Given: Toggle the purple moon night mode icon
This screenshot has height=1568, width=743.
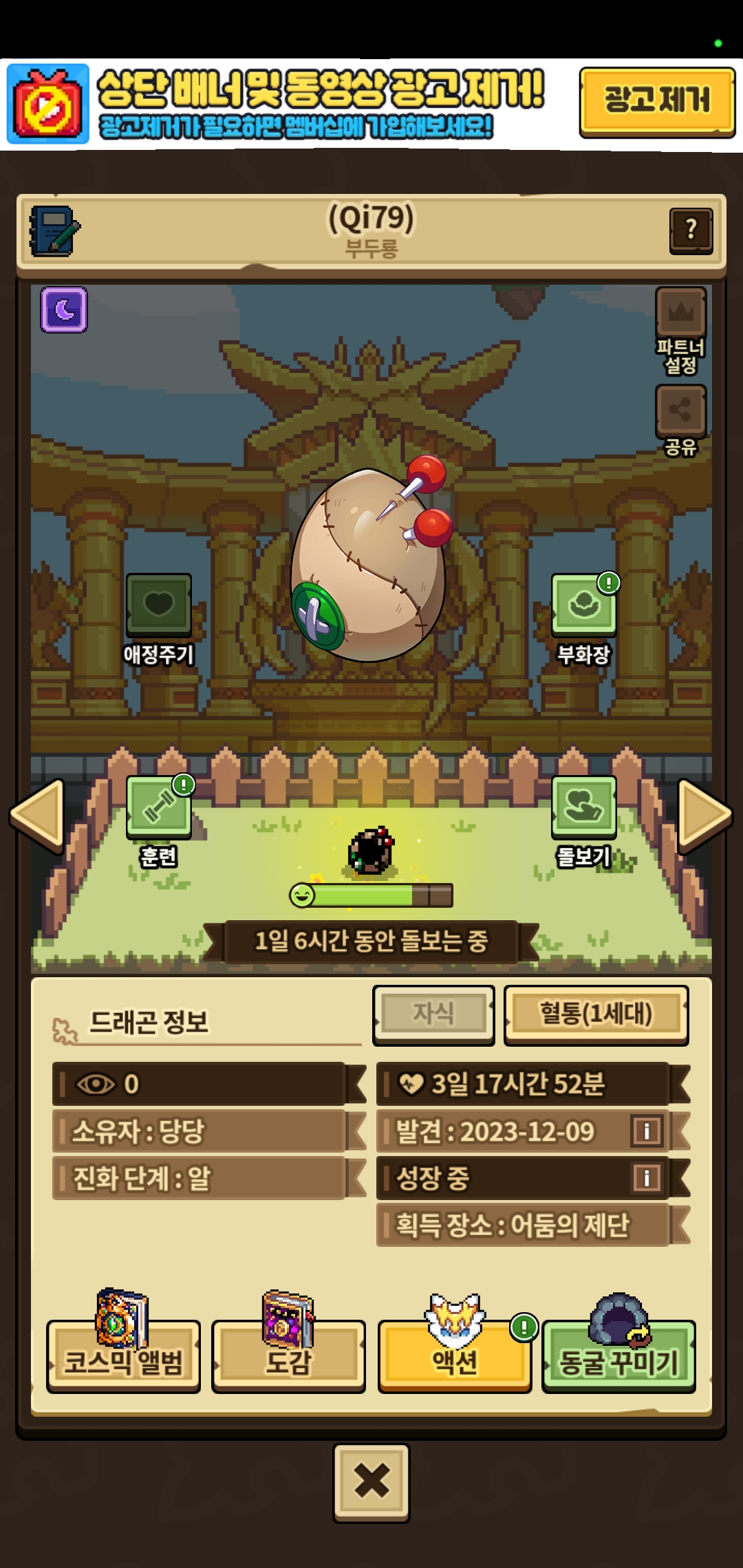Looking at the screenshot, I should click(x=64, y=309).
